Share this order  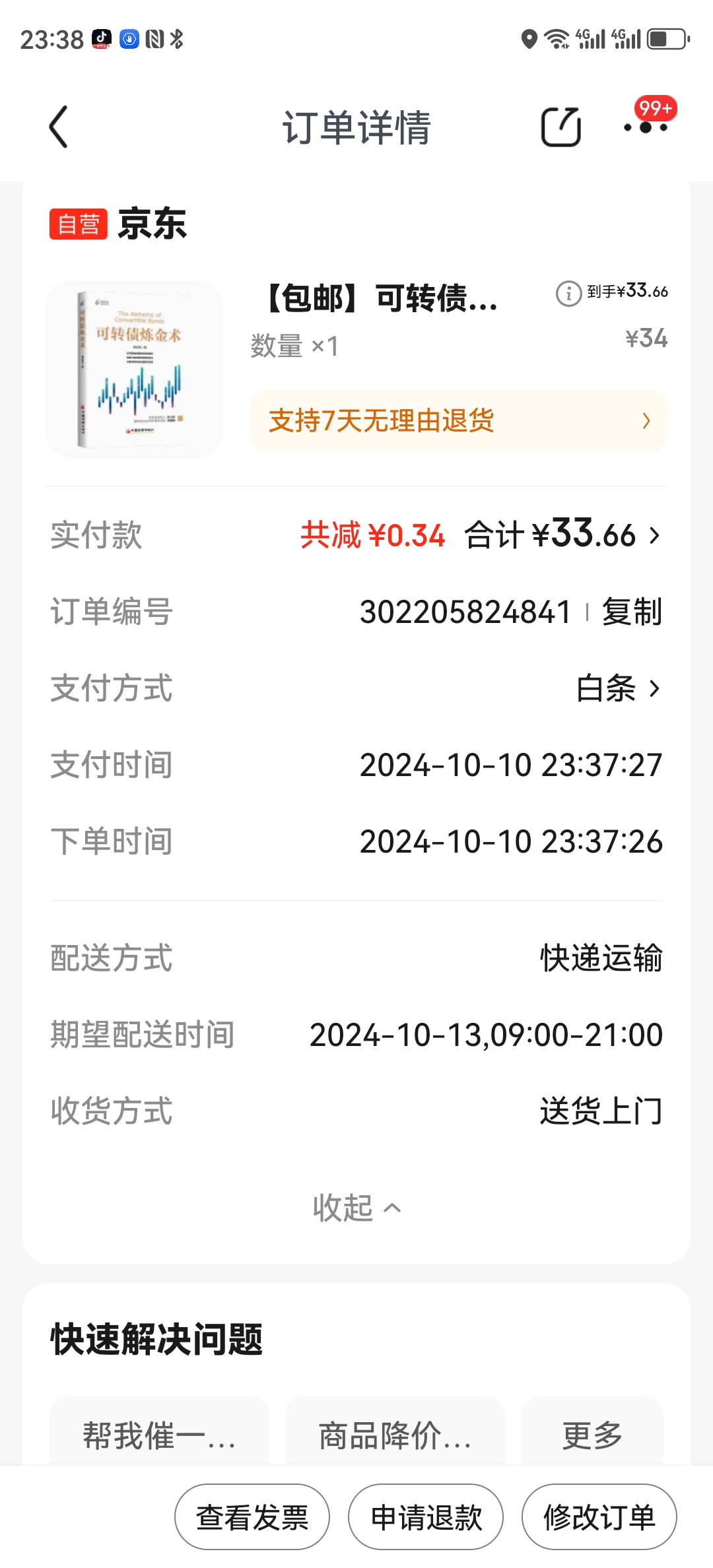[560, 127]
